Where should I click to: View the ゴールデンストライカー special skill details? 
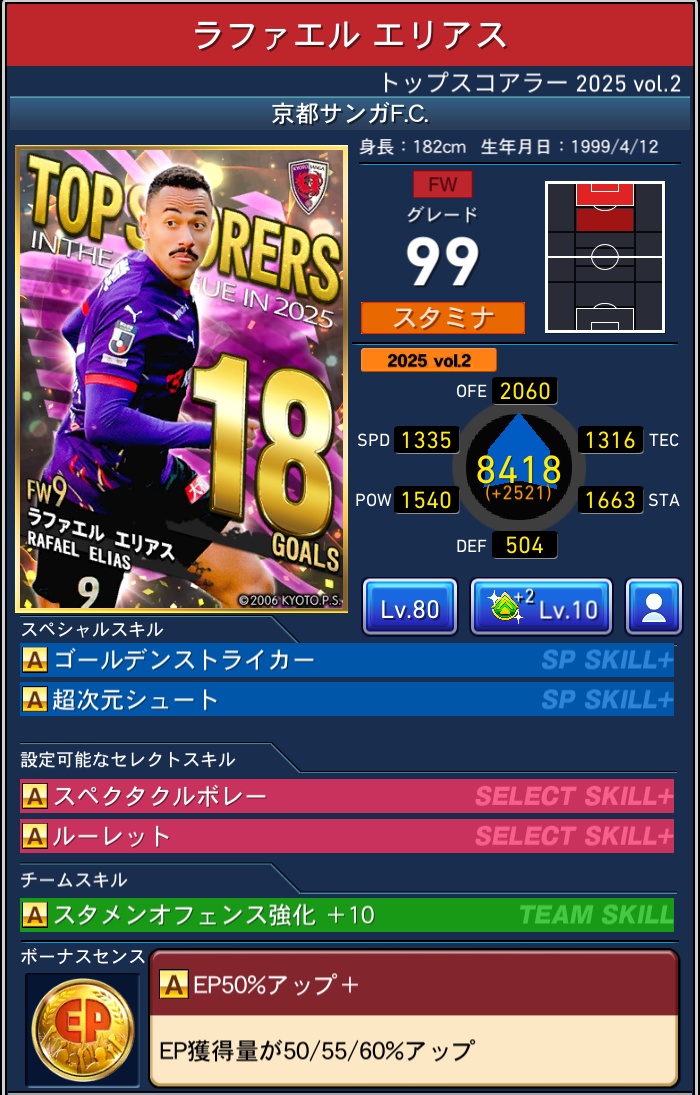pos(346,660)
